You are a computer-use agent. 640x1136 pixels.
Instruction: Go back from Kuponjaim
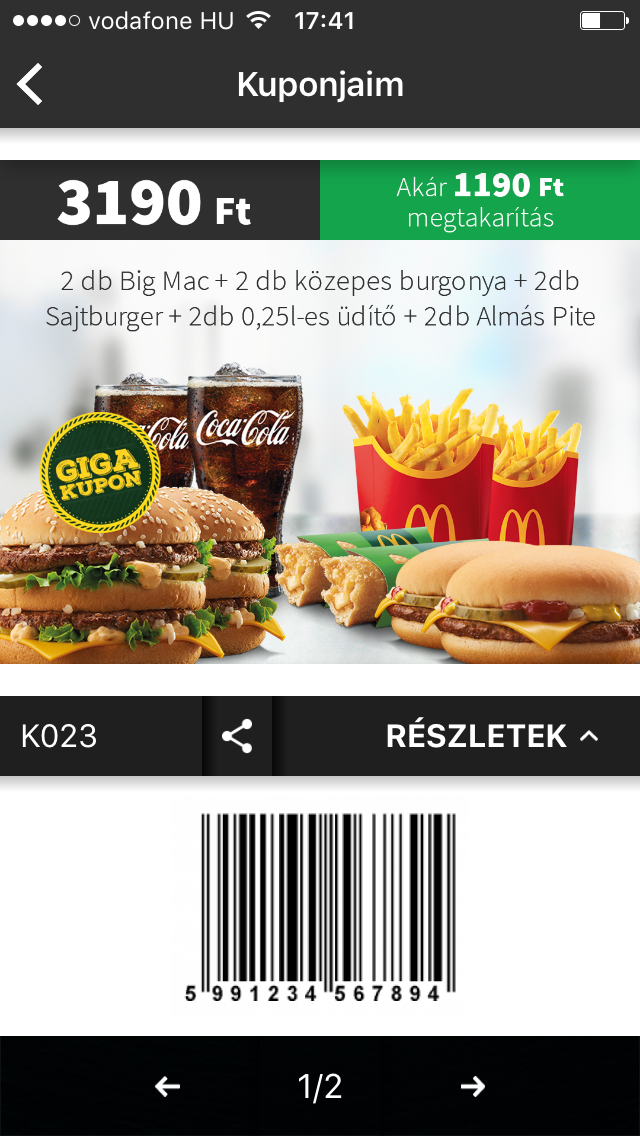click(31, 84)
